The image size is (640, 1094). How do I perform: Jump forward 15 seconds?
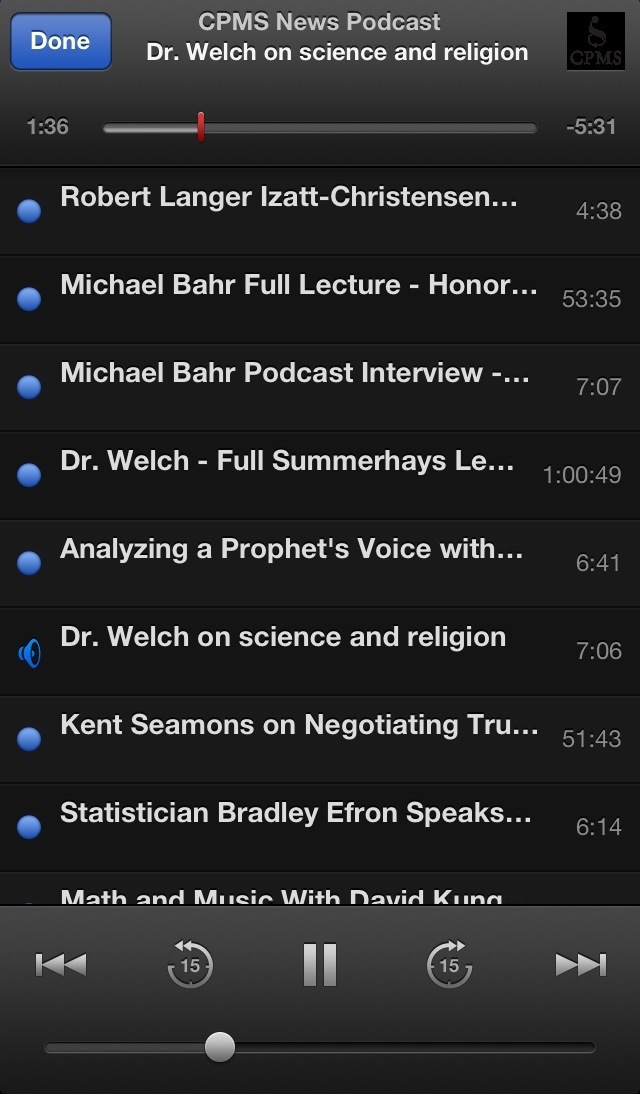pyautogui.click(x=449, y=964)
